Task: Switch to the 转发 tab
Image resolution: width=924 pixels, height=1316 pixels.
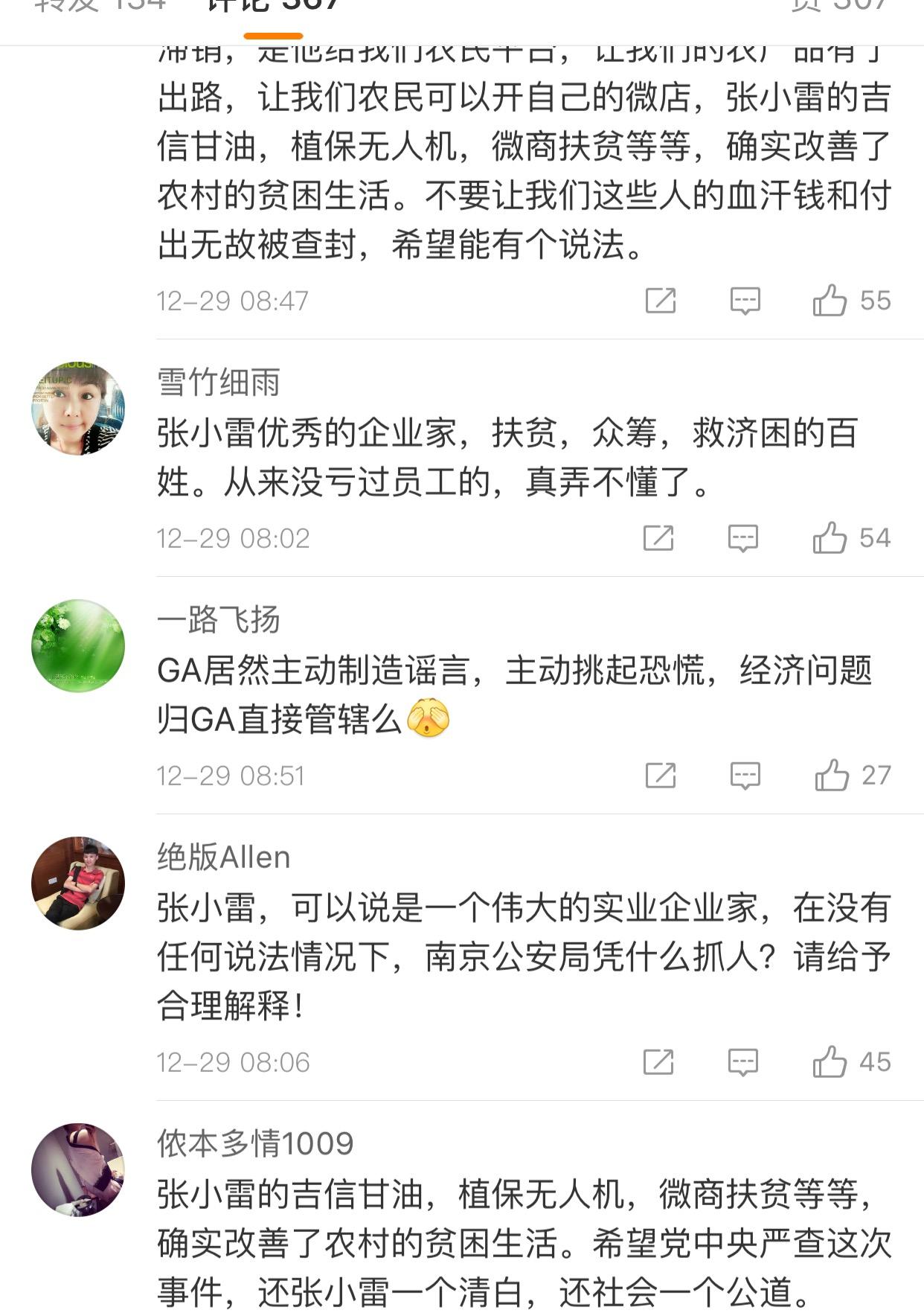Action: [100, 6]
